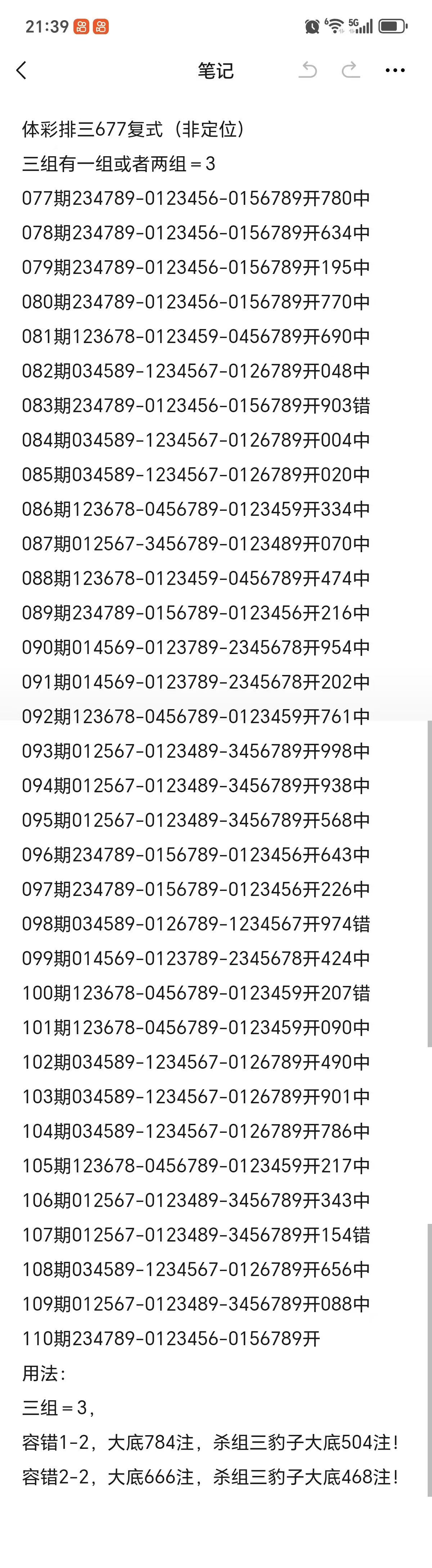Go back from the note
Image resolution: width=432 pixels, height=1568 pixels.
pyautogui.click(x=22, y=71)
